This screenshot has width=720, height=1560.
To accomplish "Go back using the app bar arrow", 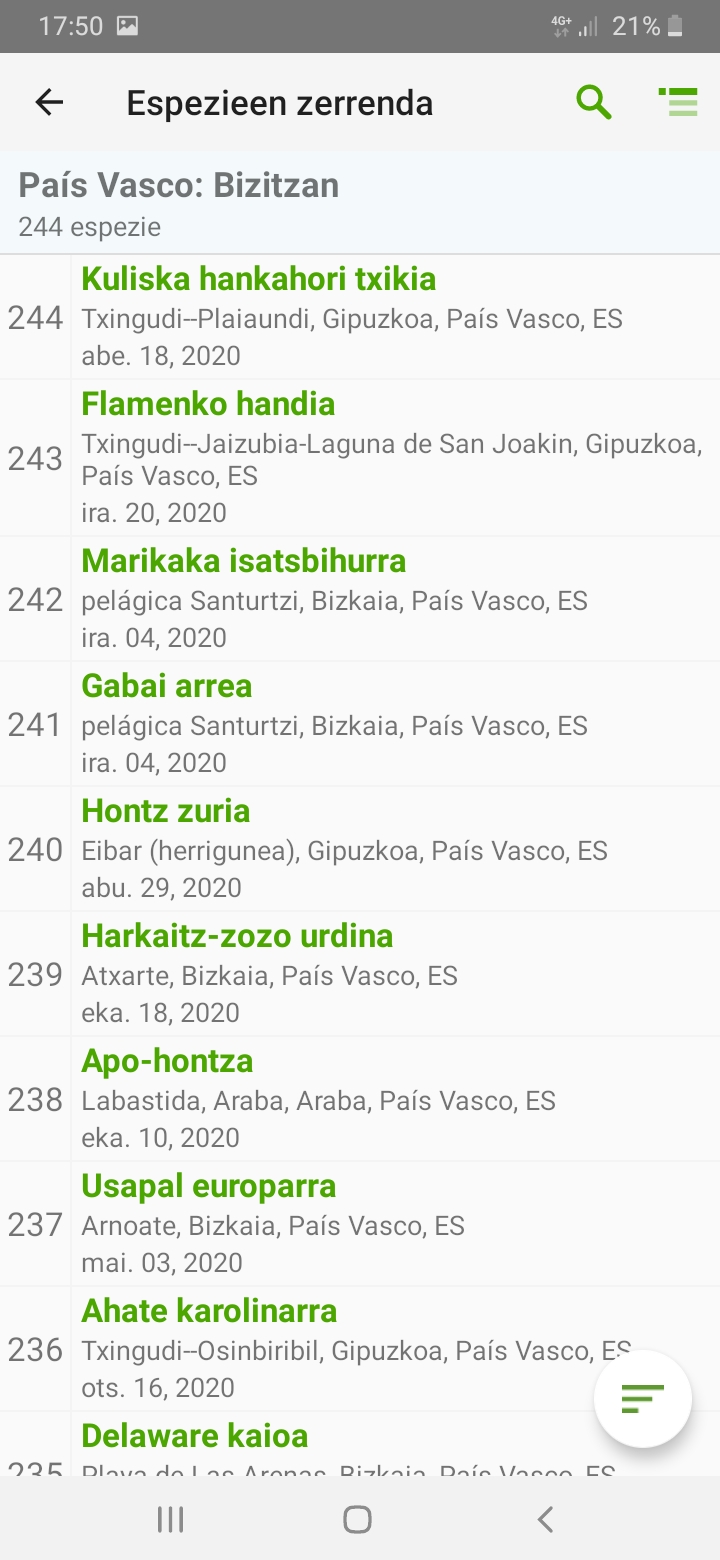I will coord(49,103).
